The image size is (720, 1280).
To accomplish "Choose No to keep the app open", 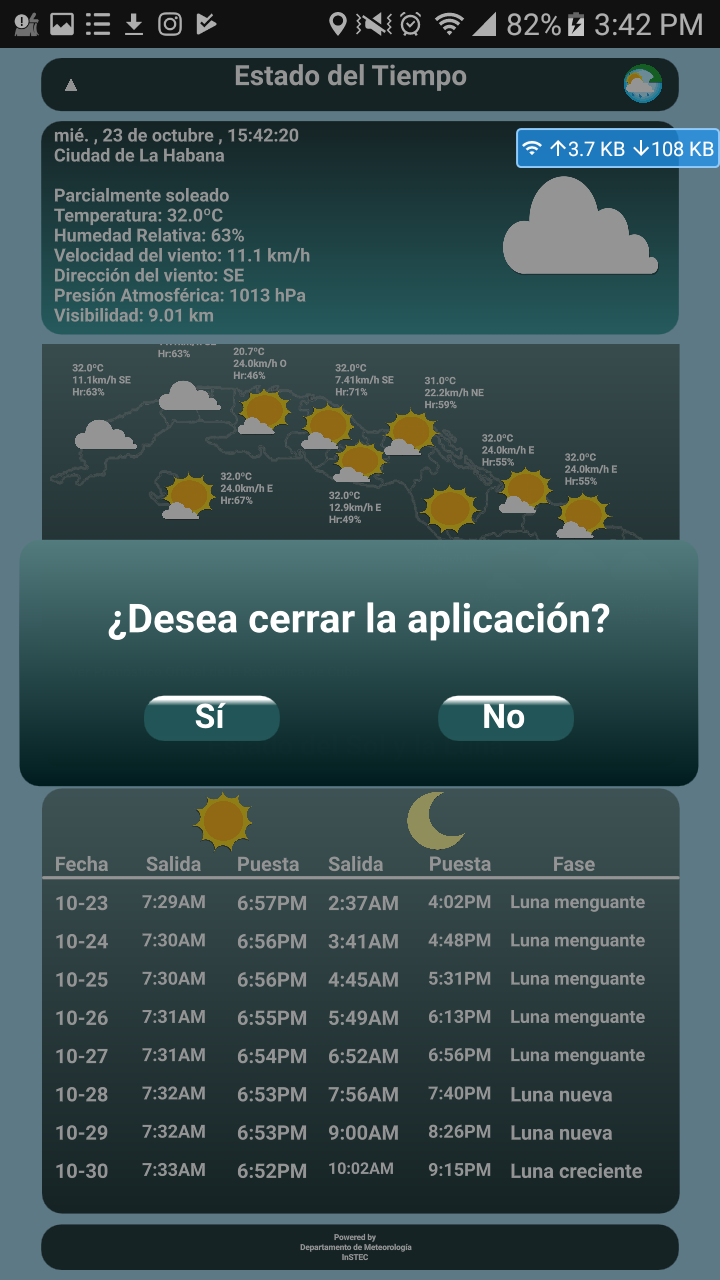I will tap(505, 717).
